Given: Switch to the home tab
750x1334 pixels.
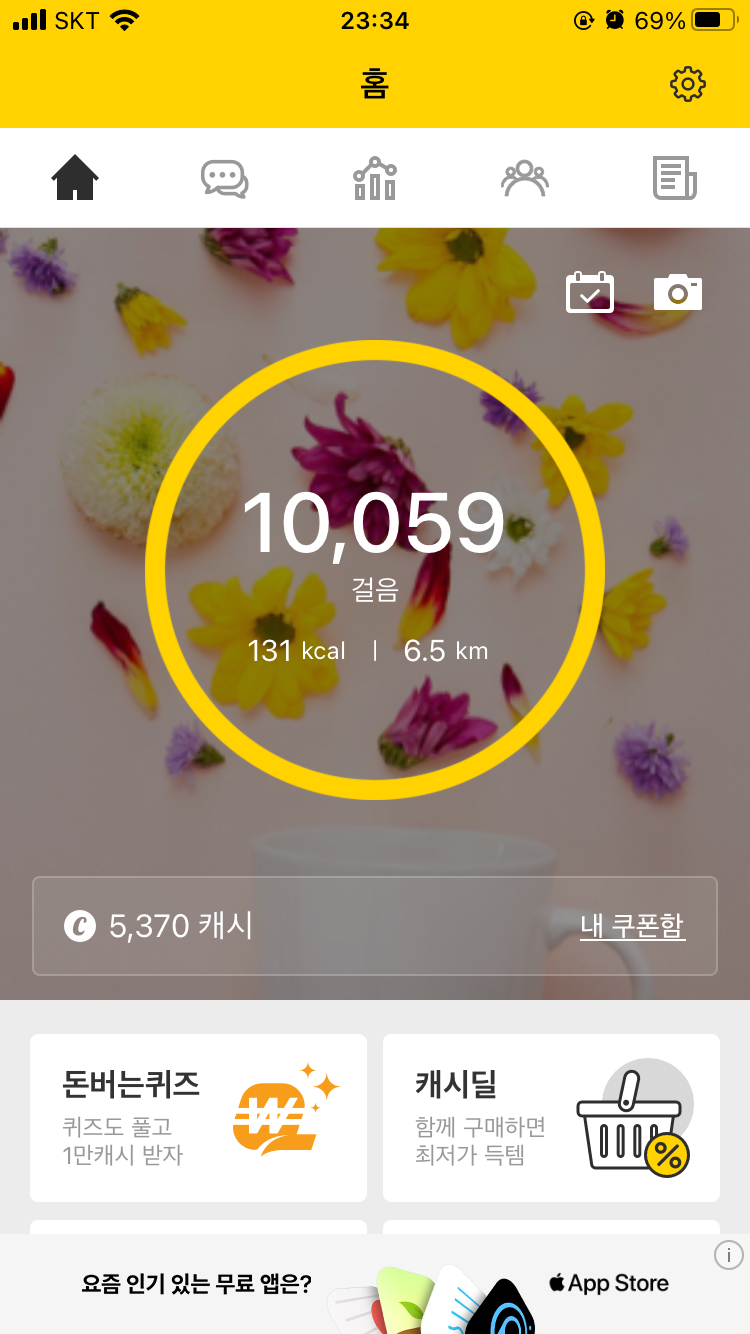Looking at the screenshot, I should point(75,179).
